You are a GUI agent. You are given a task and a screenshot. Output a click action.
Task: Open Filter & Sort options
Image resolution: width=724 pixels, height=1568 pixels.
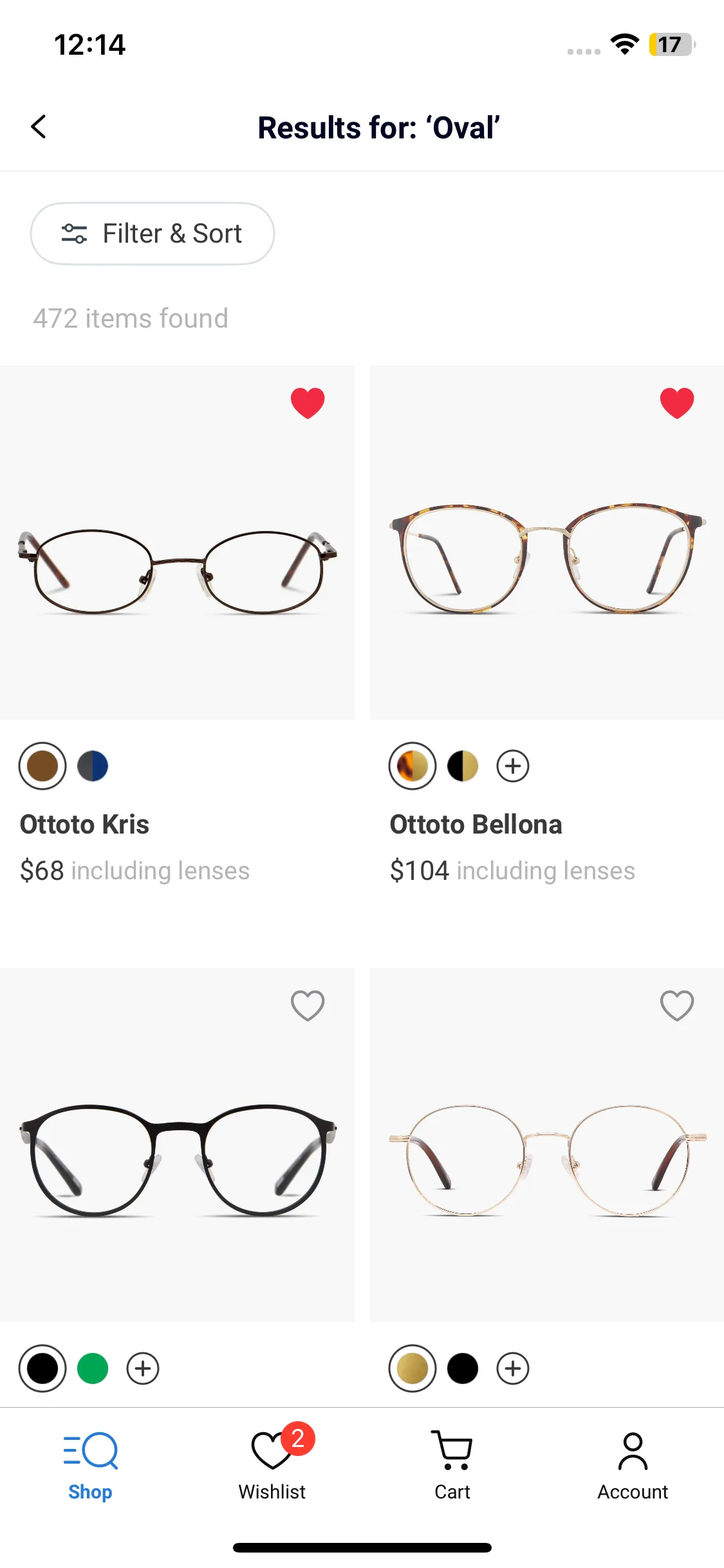coord(153,234)
